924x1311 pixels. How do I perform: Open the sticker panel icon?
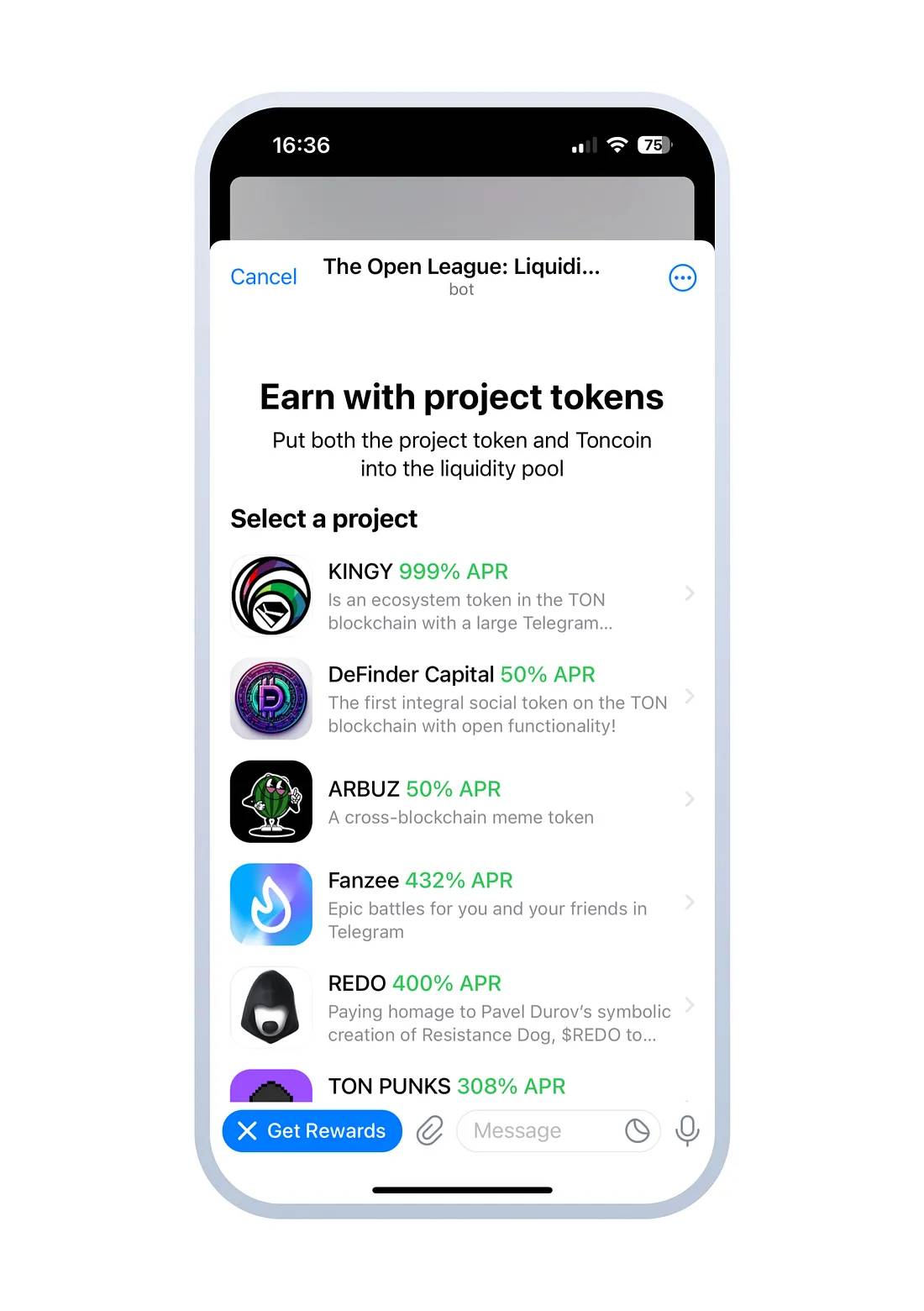(638, 1130)
